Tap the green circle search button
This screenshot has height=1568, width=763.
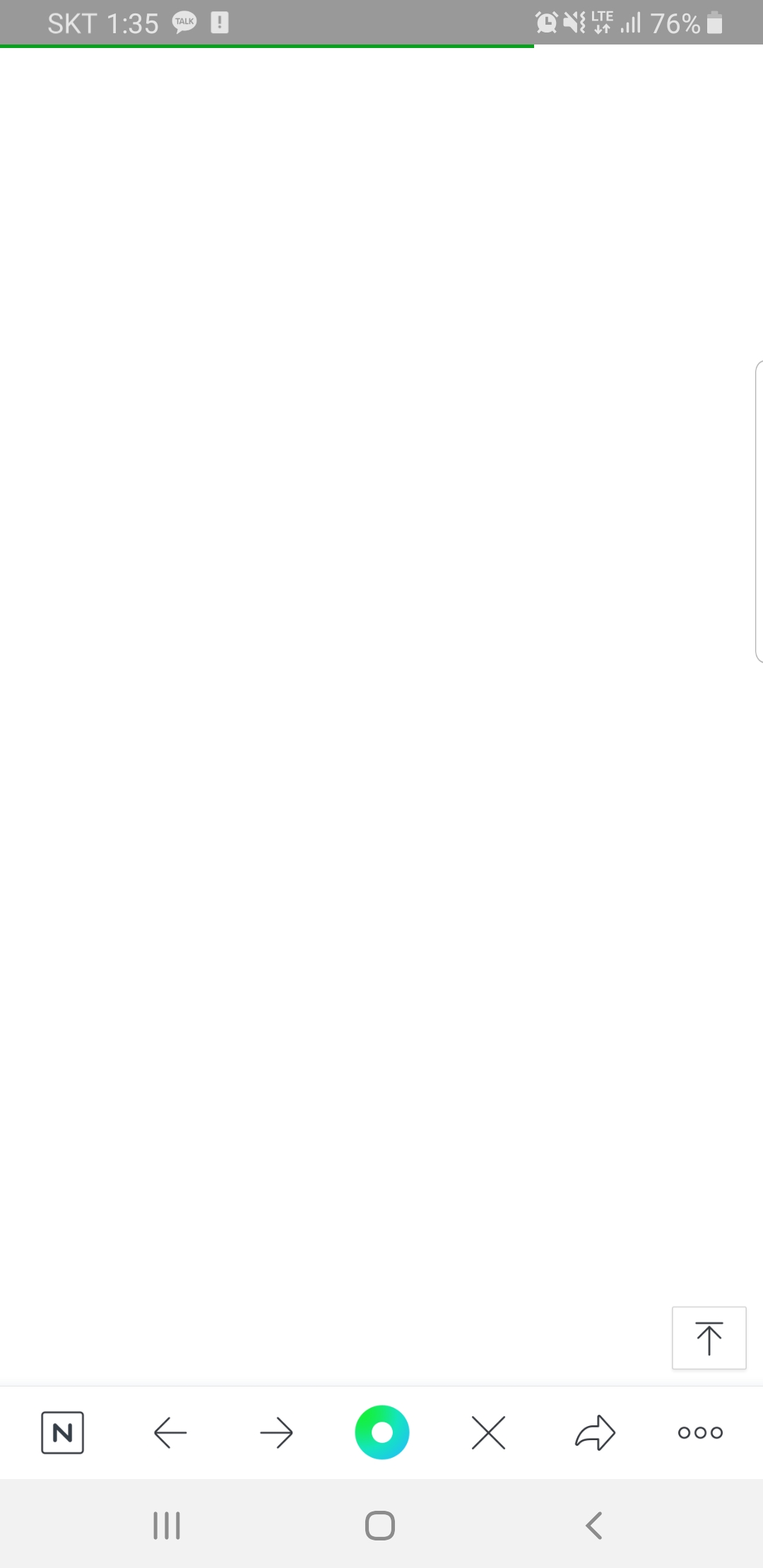click(382, 1432)
